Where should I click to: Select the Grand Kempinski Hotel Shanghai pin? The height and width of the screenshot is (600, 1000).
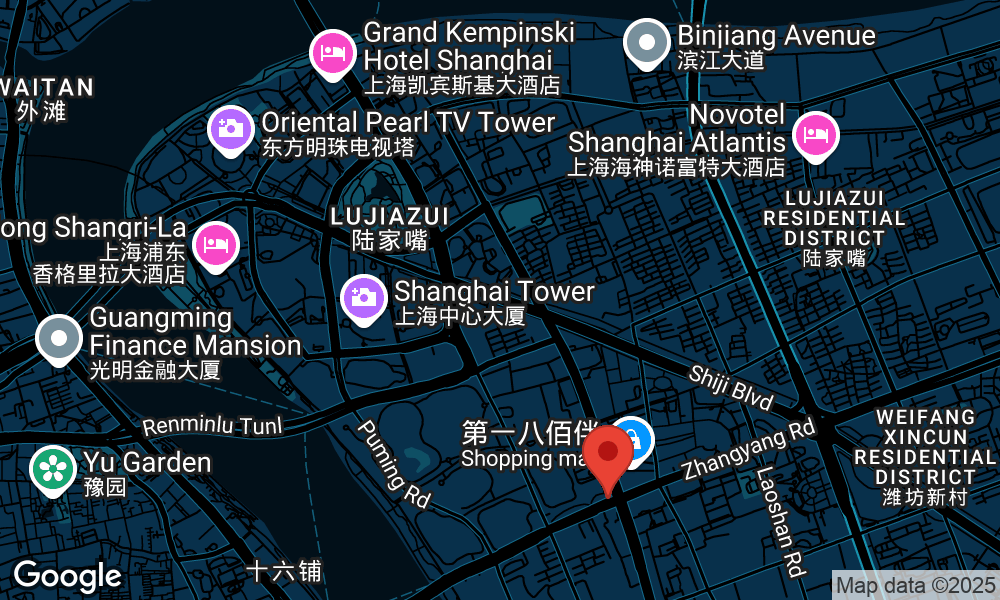(x=331, y=52)
